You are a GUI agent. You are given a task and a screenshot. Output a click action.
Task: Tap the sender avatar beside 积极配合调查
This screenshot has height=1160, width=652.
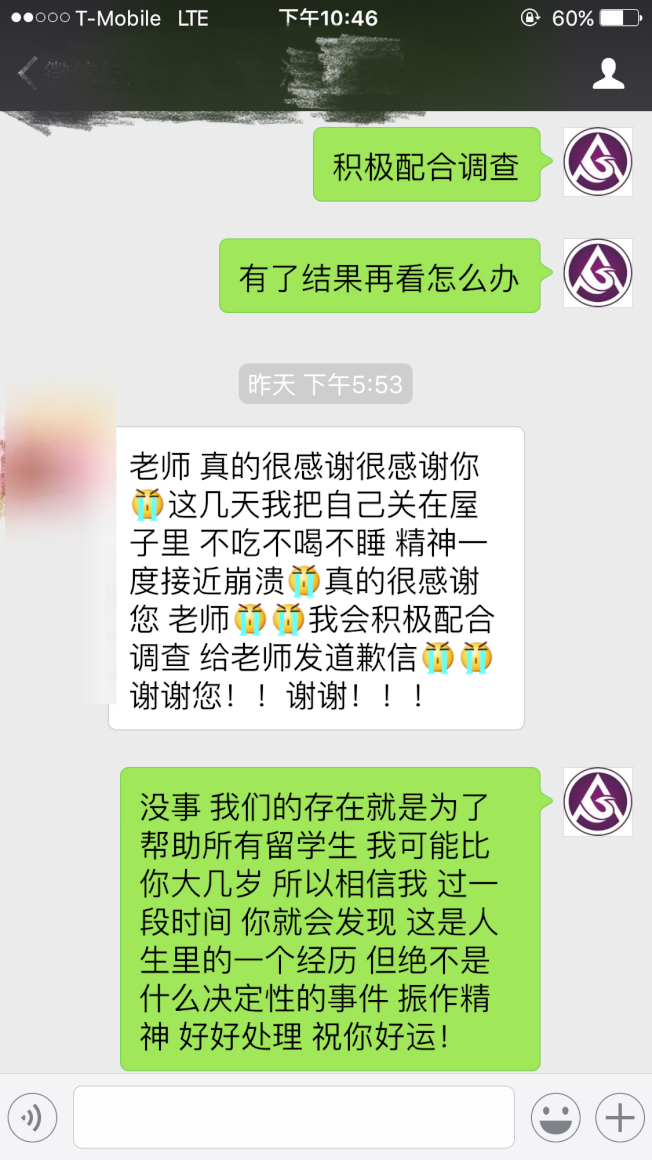pyautogui.click(x=597, y=162)
